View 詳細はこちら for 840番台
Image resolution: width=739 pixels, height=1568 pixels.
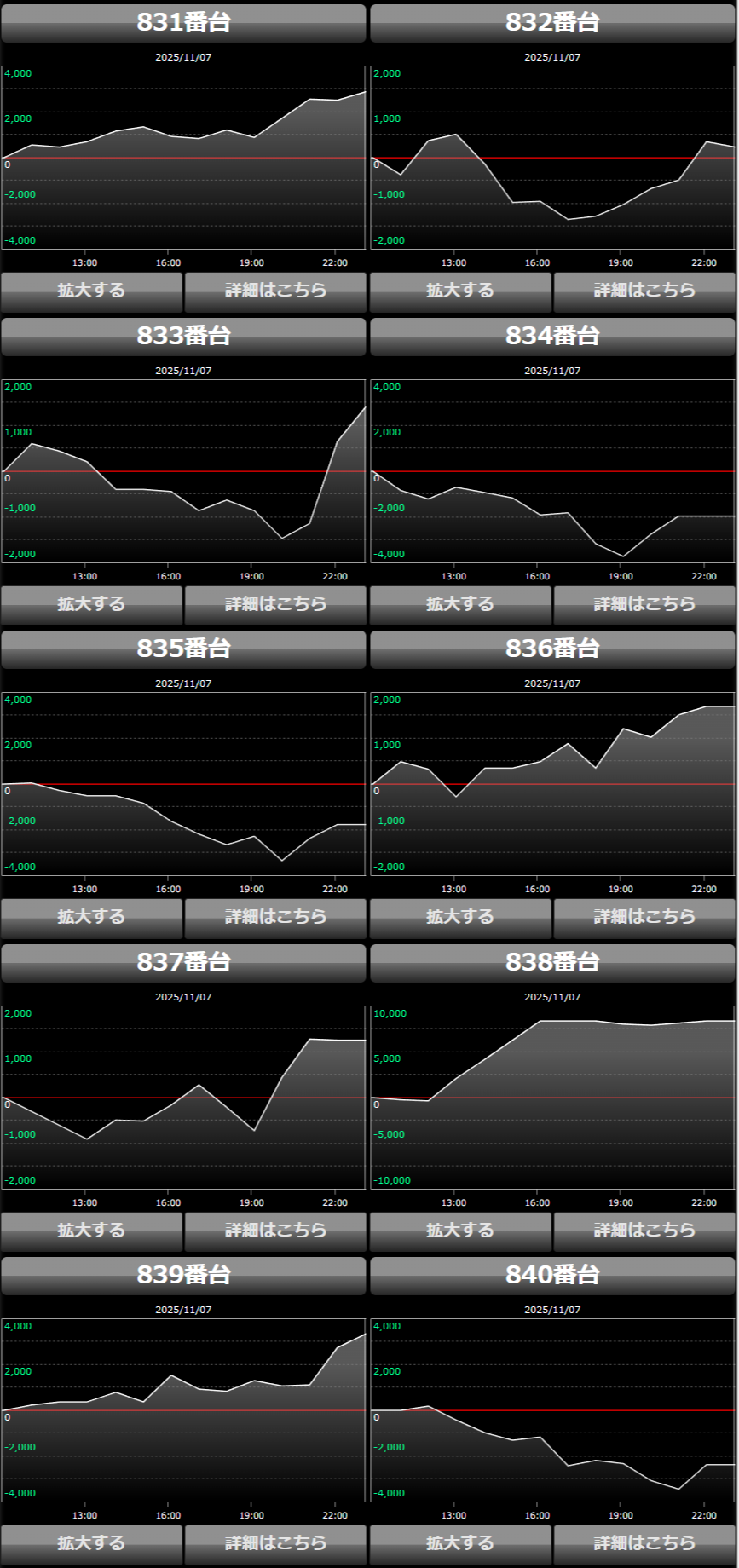(644, 1543)
